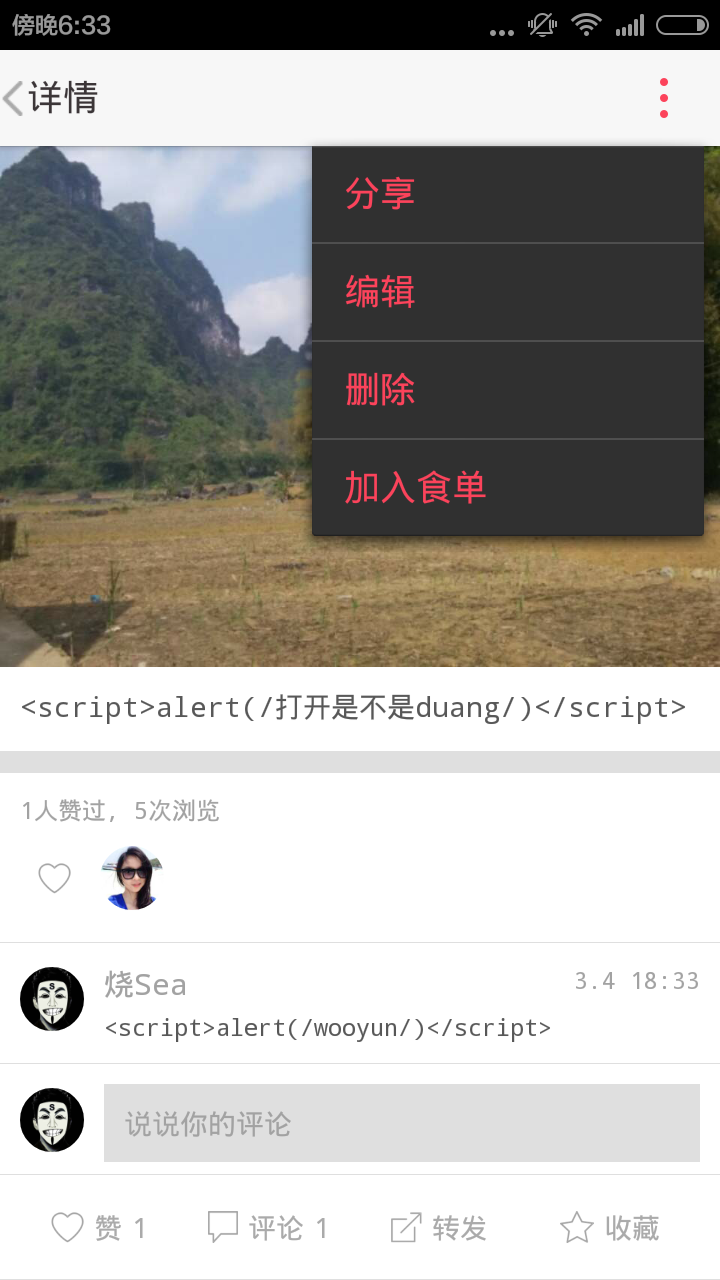Open the profile of the user who liked
The height and width of the screenshot is (1280, 720).
click(x=132, y=878)
